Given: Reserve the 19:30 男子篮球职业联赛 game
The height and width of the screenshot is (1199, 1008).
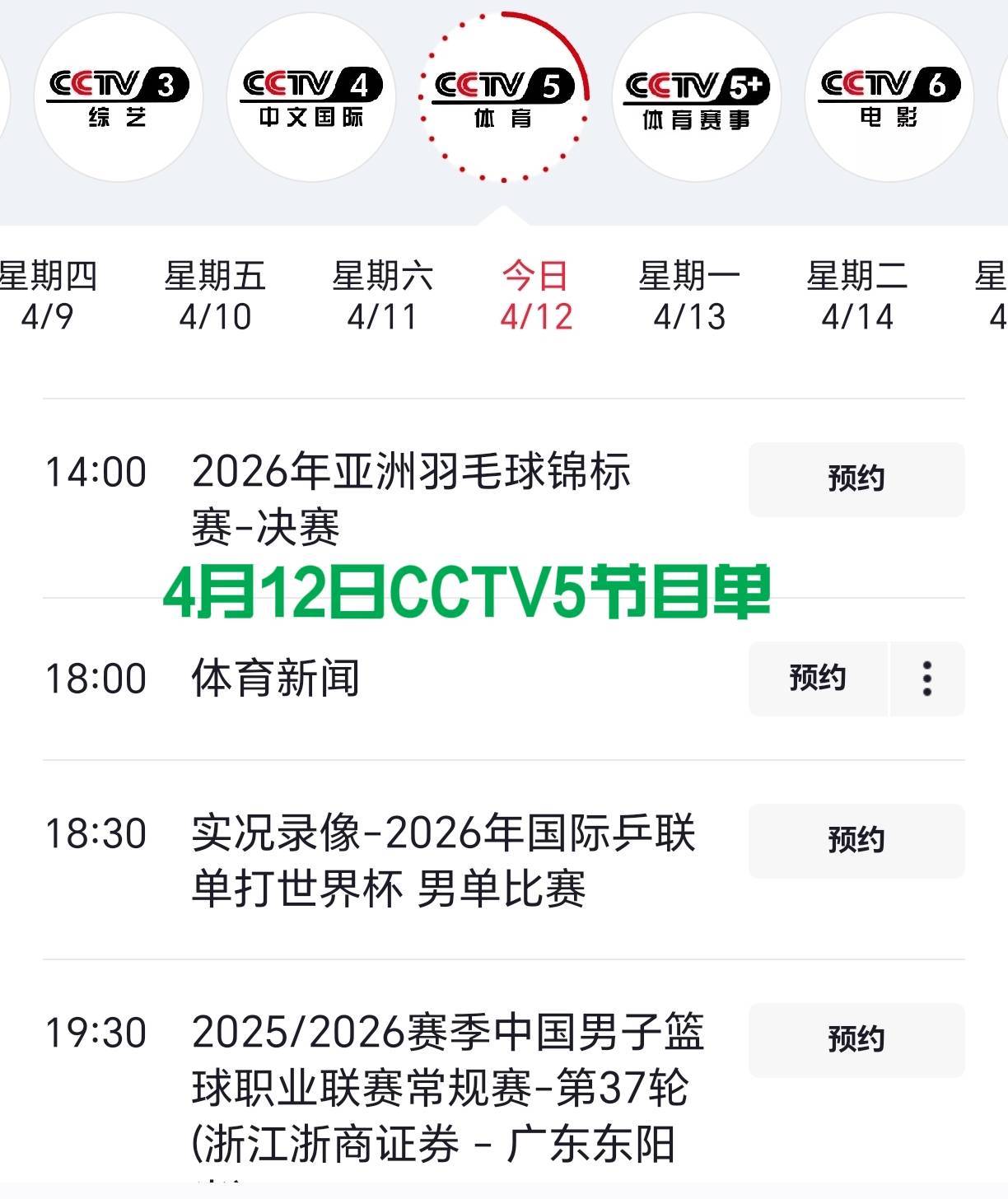Looking at the screenshot, I should click(856, 1040).
